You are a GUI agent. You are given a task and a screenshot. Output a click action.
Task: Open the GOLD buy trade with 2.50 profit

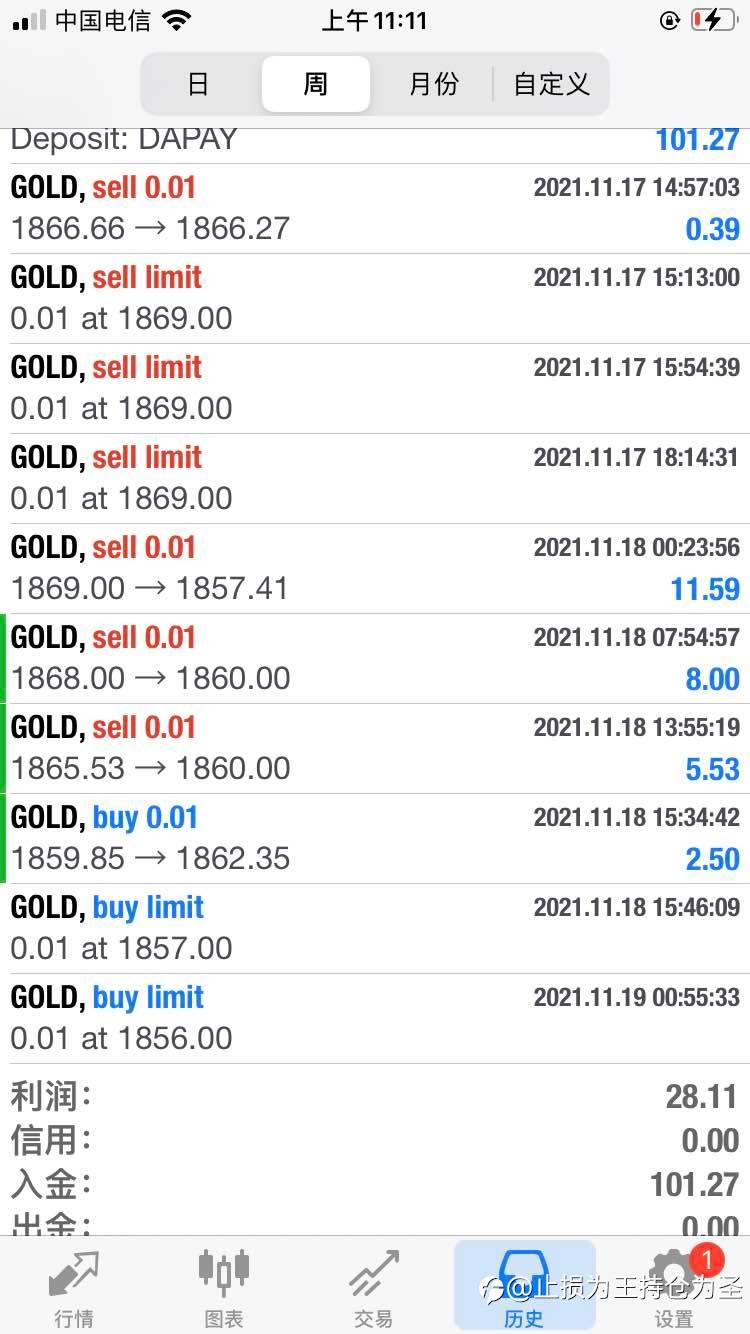(375, 839)
